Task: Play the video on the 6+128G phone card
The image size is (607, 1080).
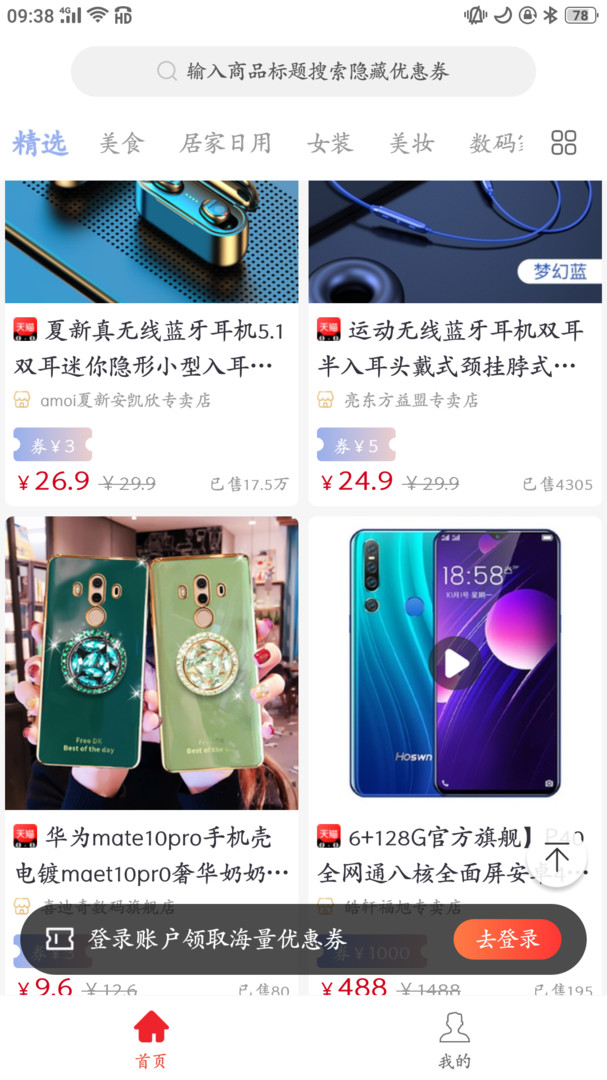Action: 455,663
